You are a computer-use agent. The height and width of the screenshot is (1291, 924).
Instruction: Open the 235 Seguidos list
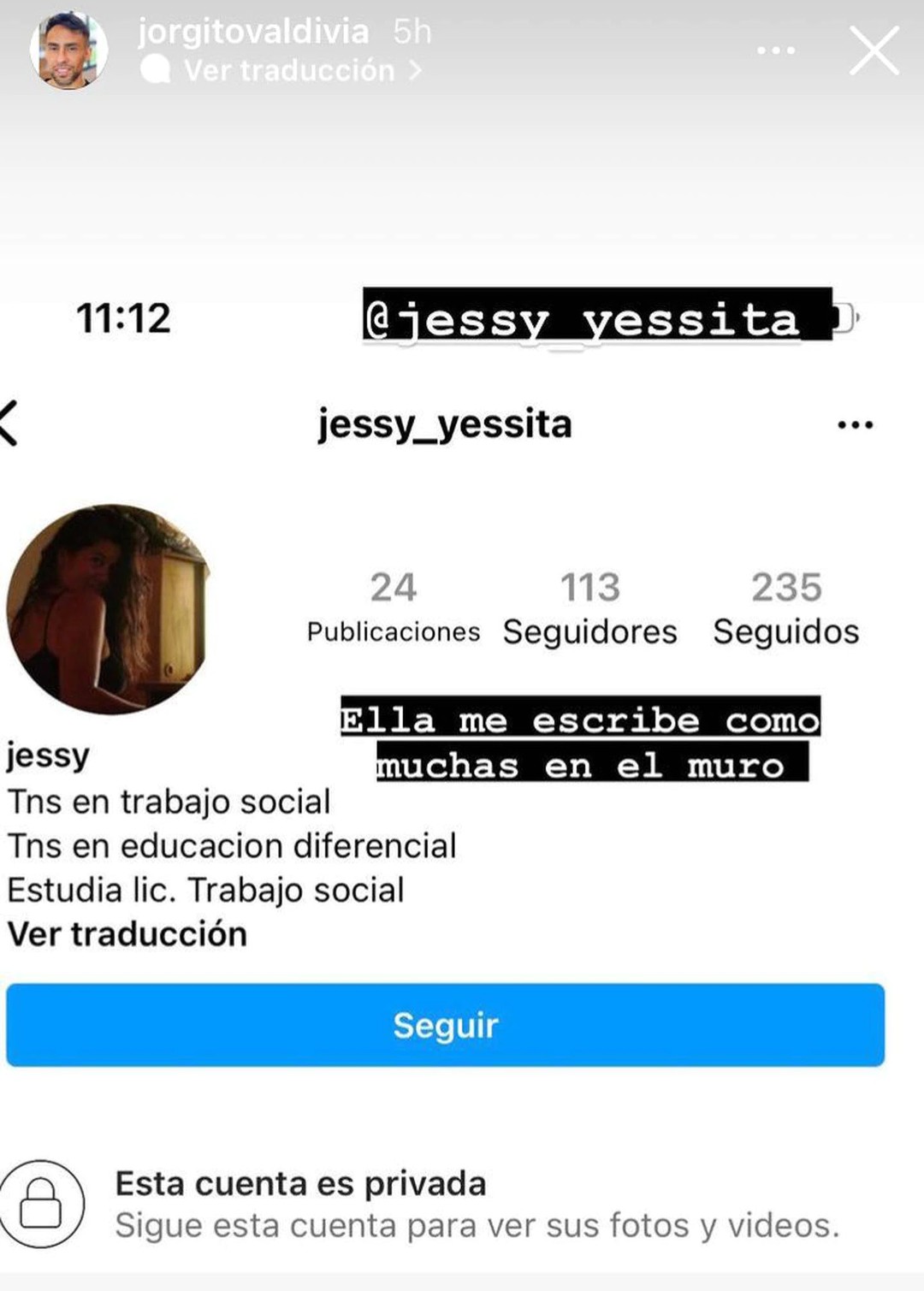(785, 607)
